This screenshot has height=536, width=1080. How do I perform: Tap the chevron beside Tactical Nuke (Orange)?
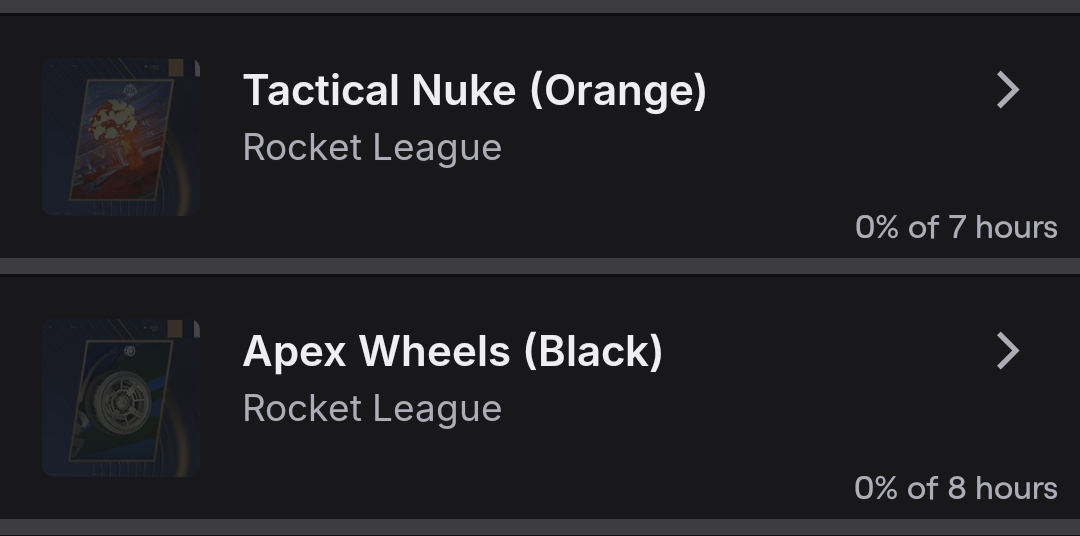1008,90
